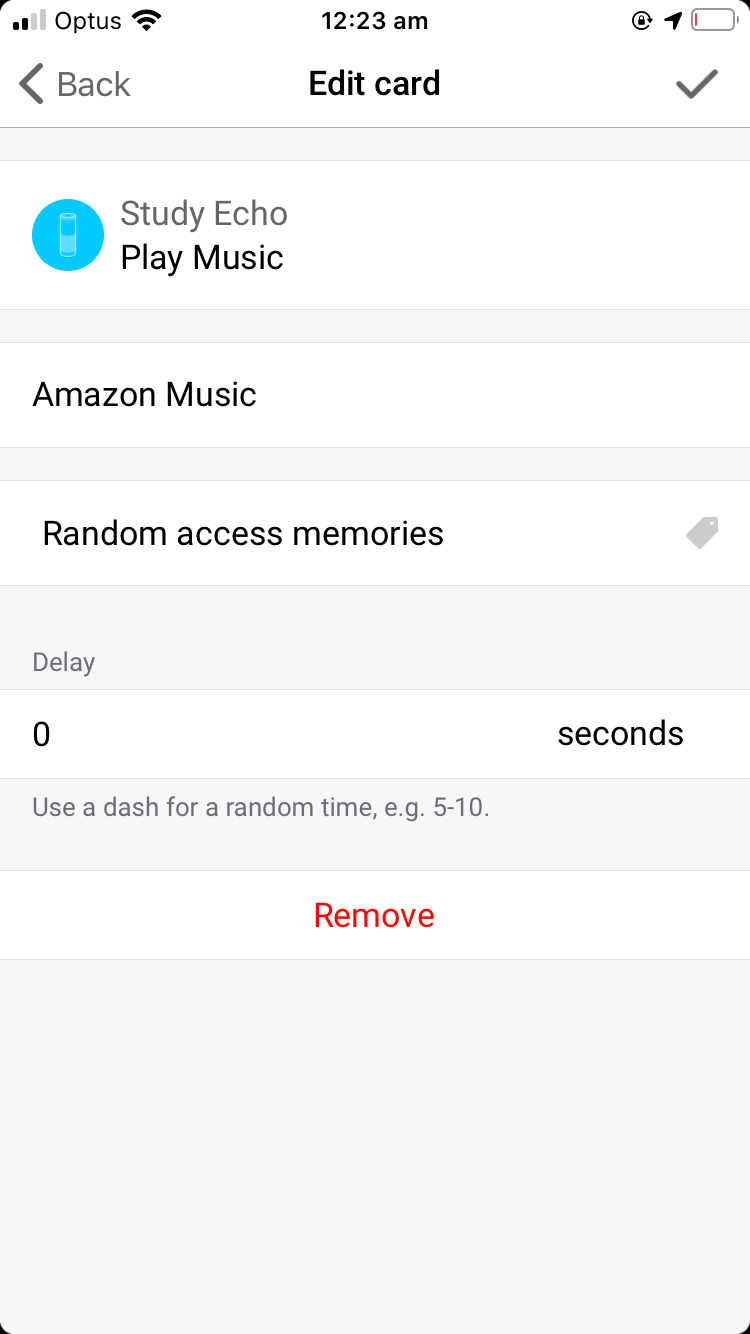The width and height of the screenshot is (750, 1334).
Task: Open the Study Echo Play Music row
Action: click(x=375, y=235)
